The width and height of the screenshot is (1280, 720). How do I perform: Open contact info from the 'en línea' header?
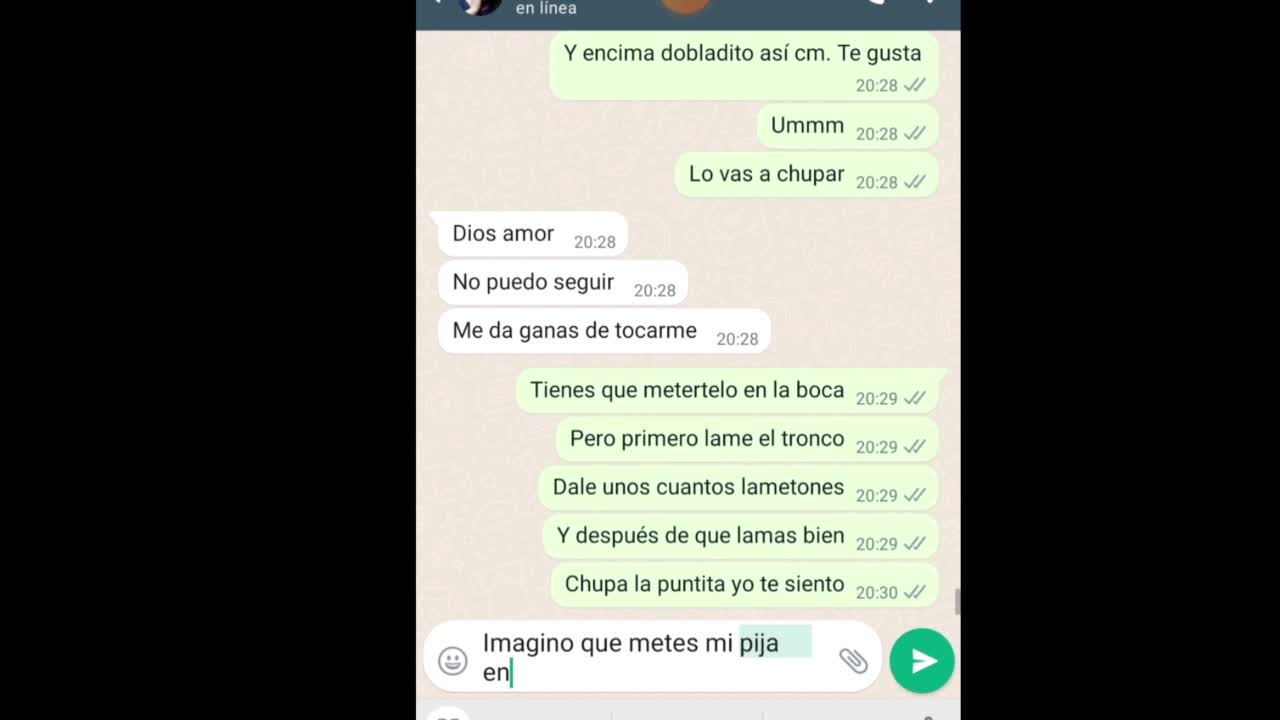tap(546, 9)
